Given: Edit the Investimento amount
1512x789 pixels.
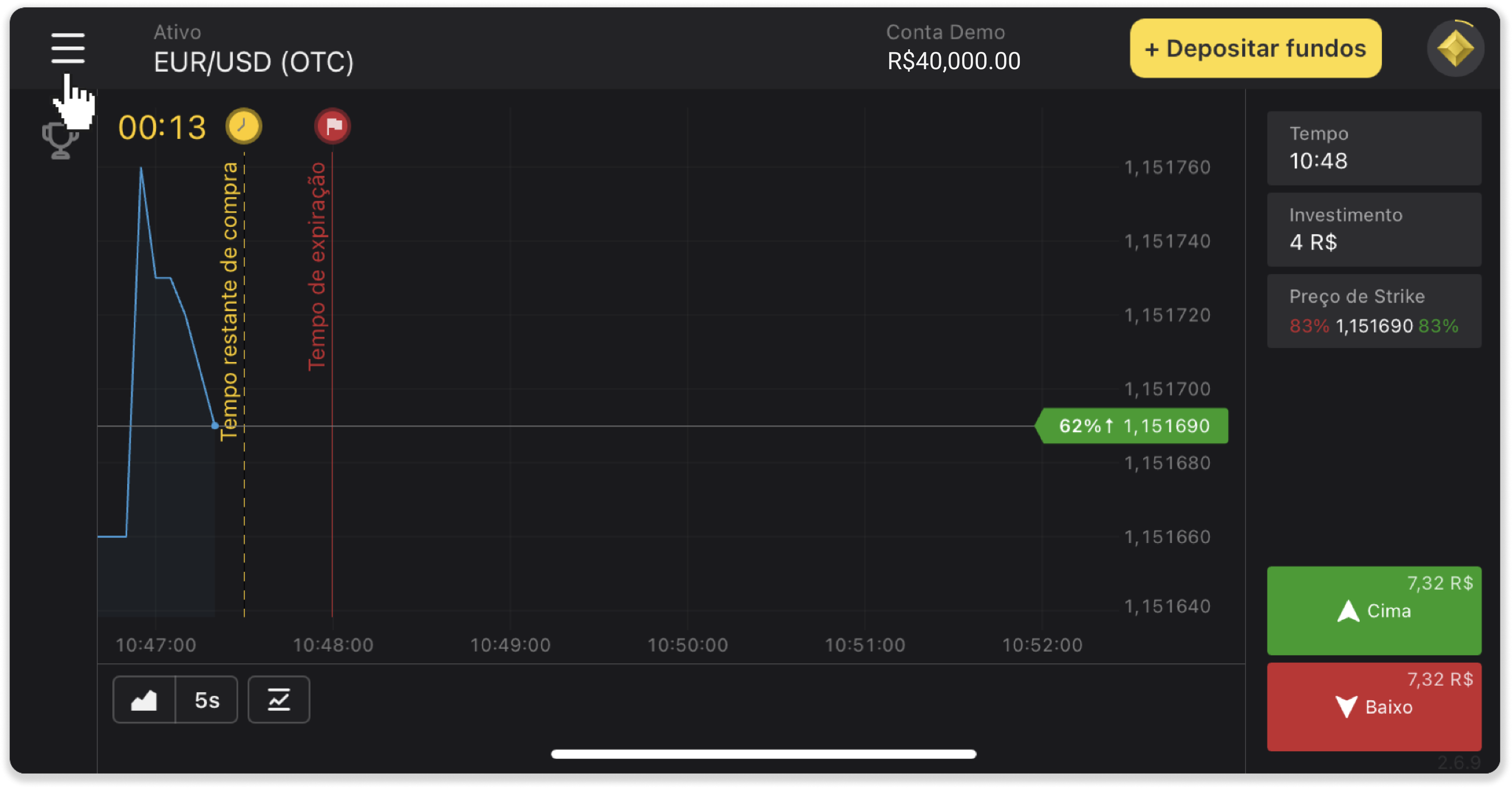Looking at the screenshot, I should click(1374, 230).
